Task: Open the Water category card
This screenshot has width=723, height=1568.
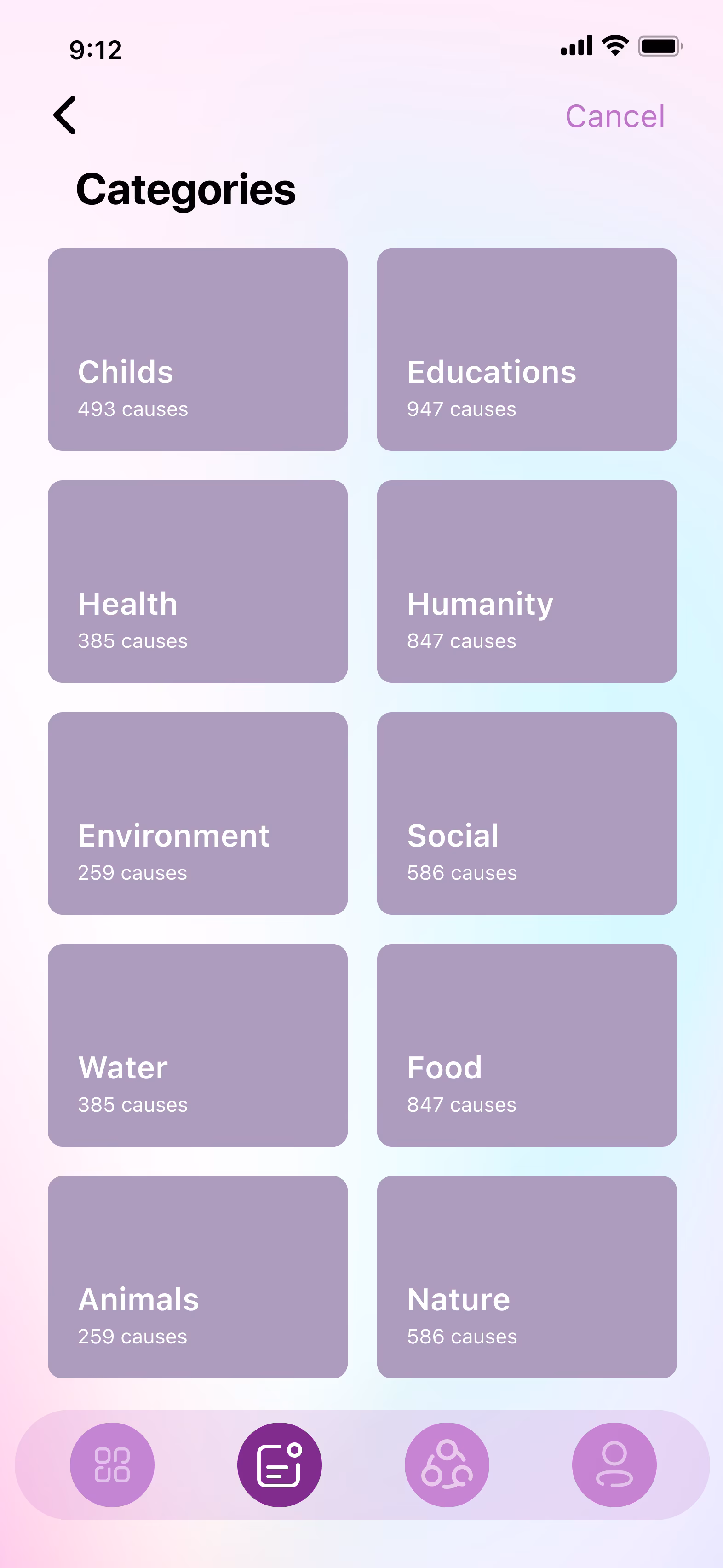Action: [197, 1044]
